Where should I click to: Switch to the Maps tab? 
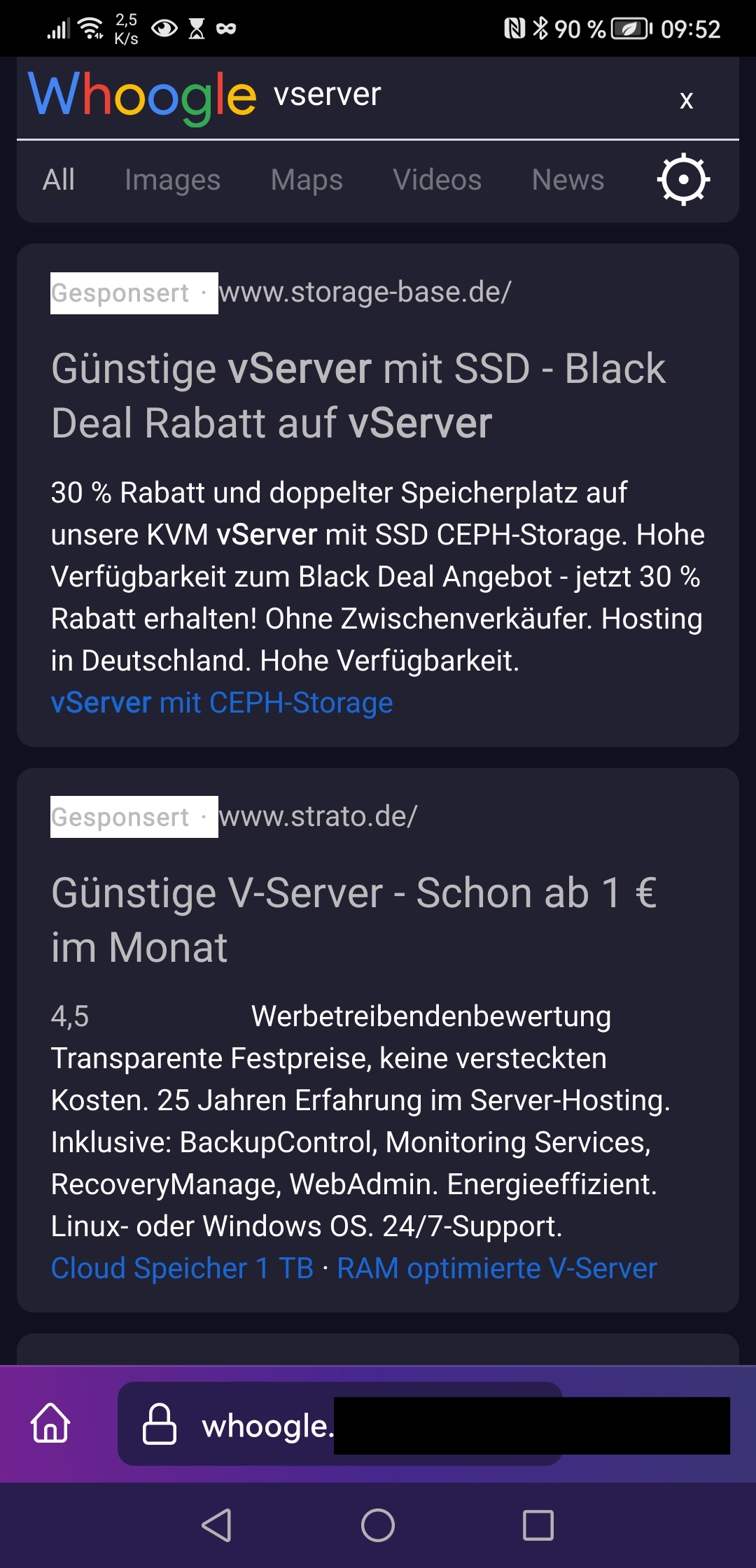(307, 180)
